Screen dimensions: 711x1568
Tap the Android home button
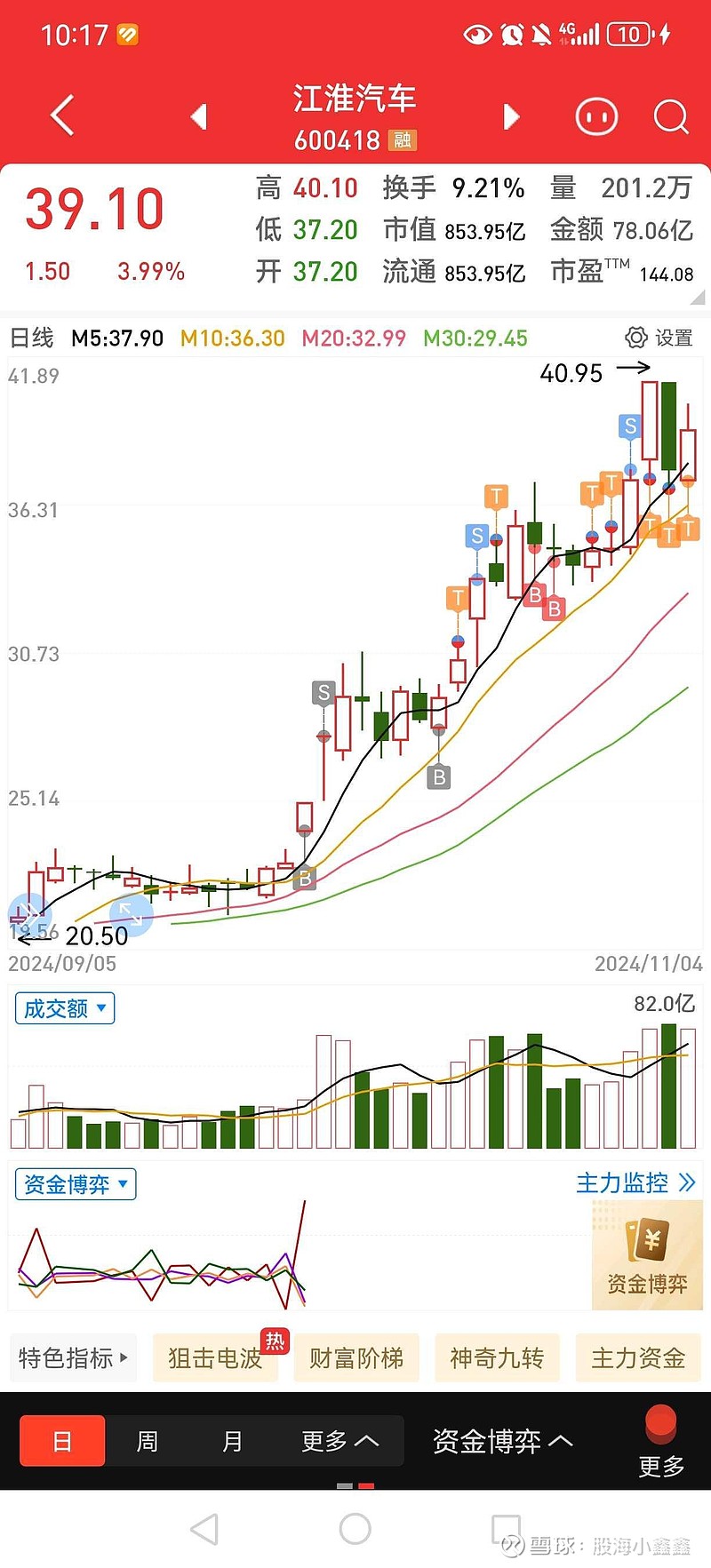coord(355,1528)
